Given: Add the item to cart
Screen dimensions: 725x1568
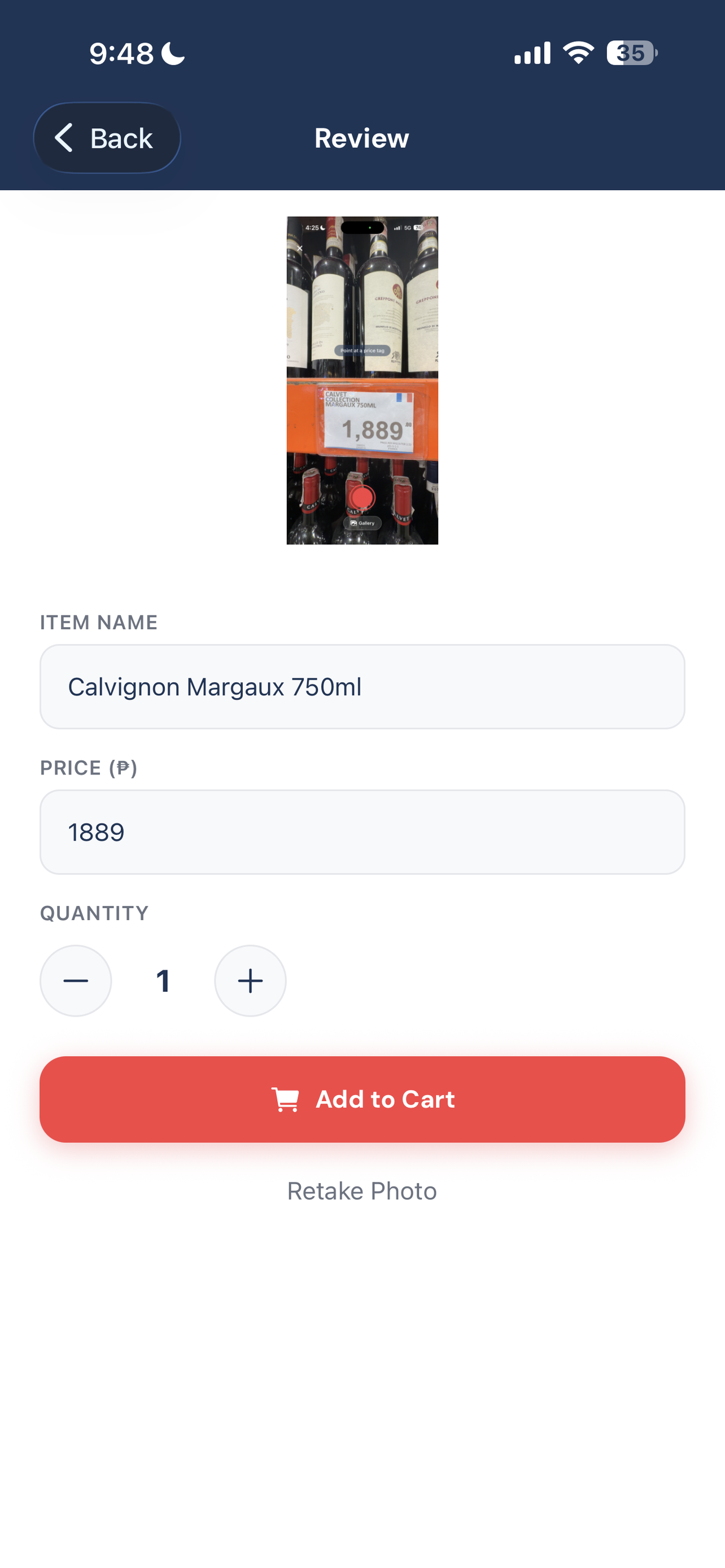Looking at the screenshot, I should click(362, 1100).
